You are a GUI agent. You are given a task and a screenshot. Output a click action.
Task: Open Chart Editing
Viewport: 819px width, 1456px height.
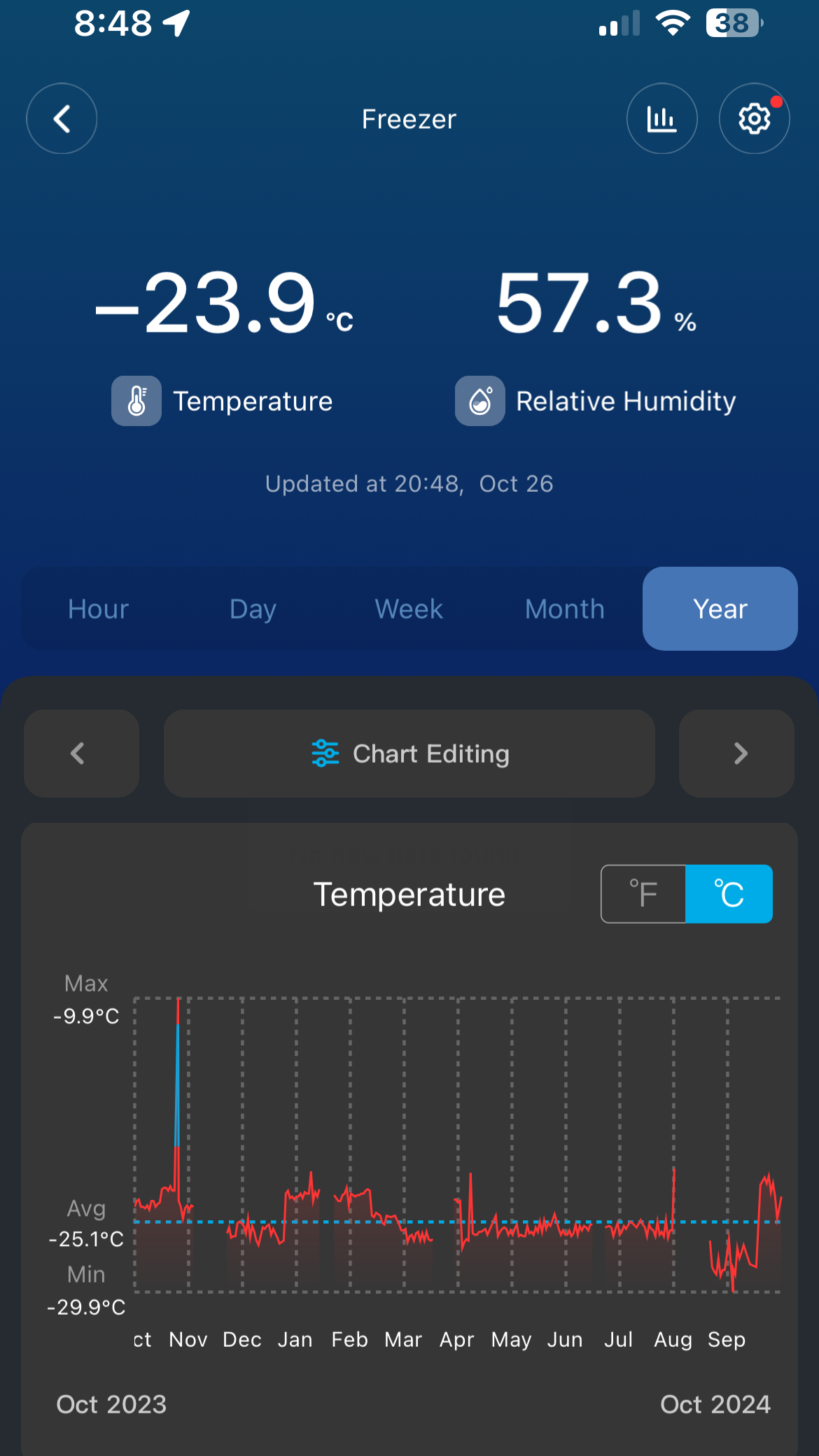tap(409, 754)
